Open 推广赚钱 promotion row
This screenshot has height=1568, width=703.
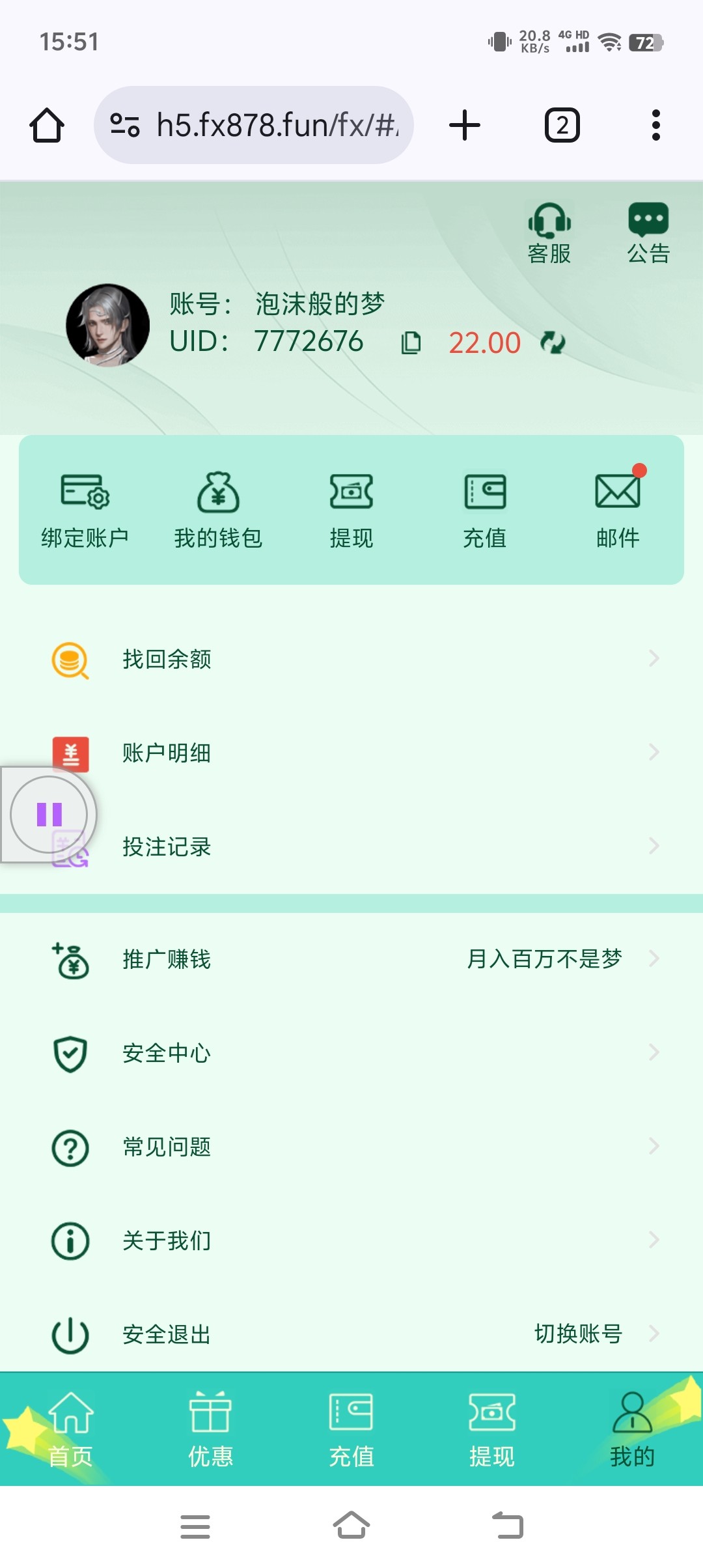pyautogui.click(x=351, y=959)
